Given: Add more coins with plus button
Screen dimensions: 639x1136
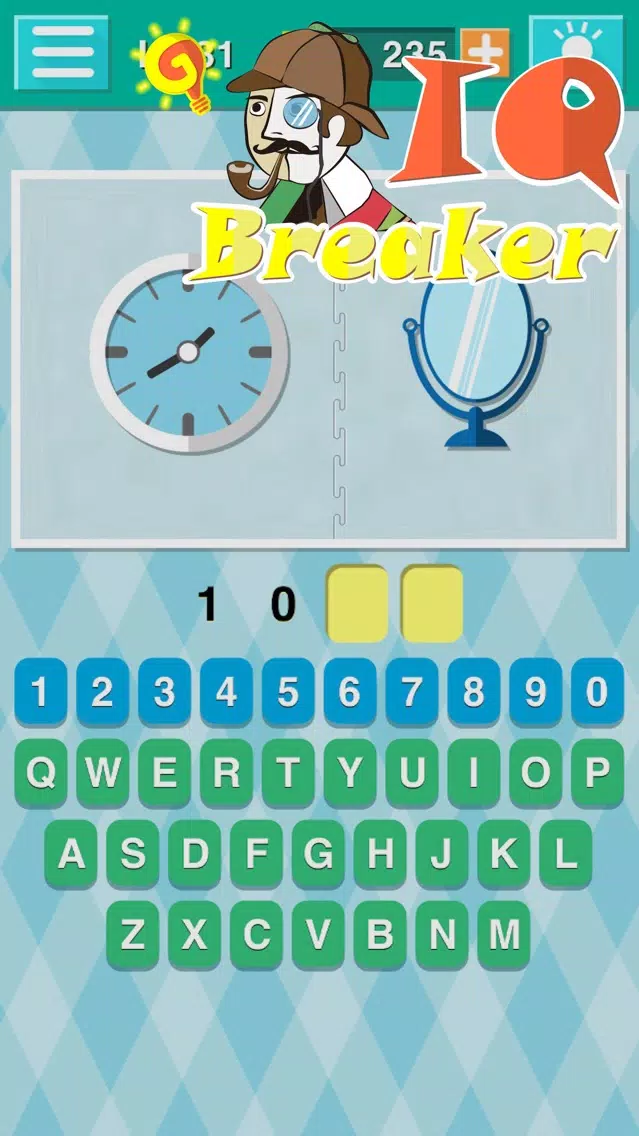Looking at the screenshot, I should (x=485, y=52).
